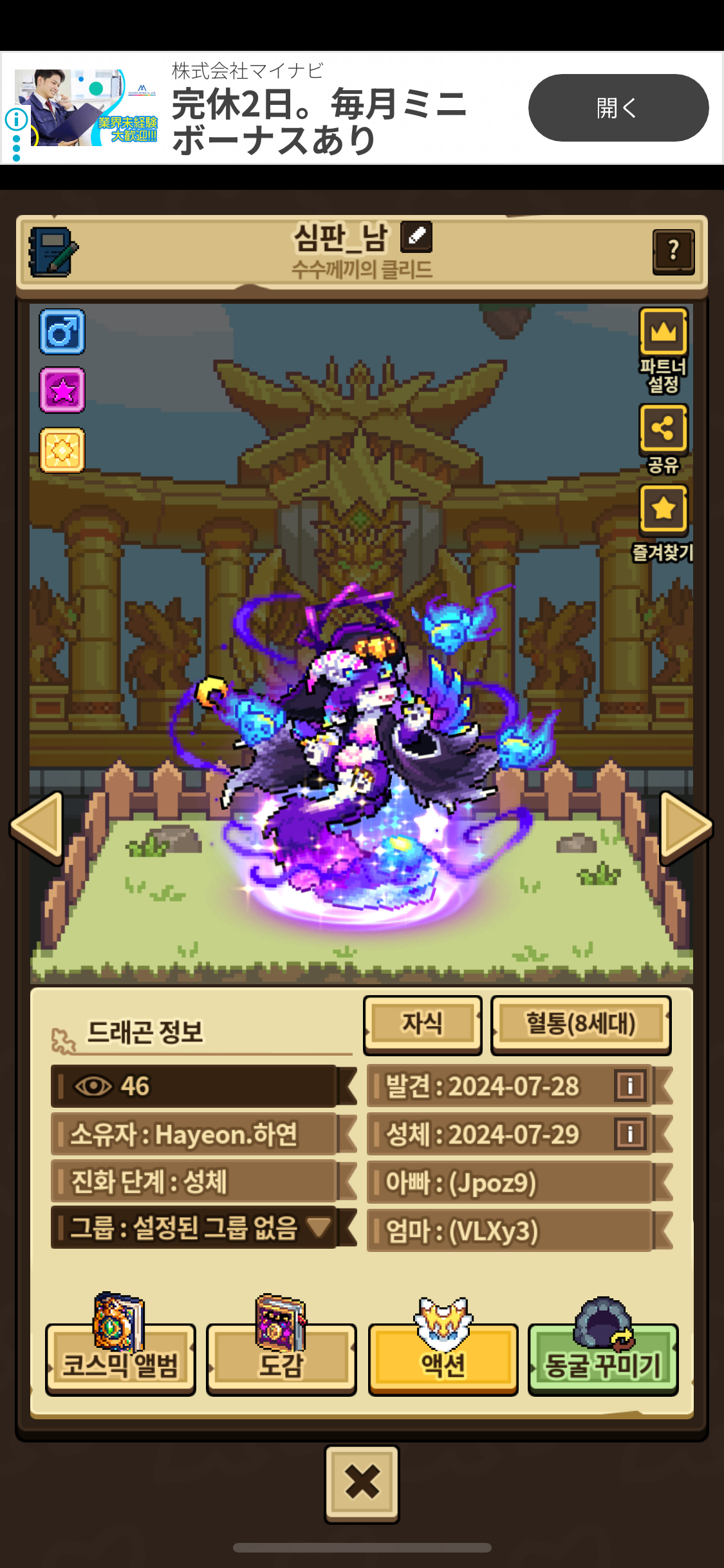Go to the previous dragon
Viewport: 724px width, 1568px height.
37,827
